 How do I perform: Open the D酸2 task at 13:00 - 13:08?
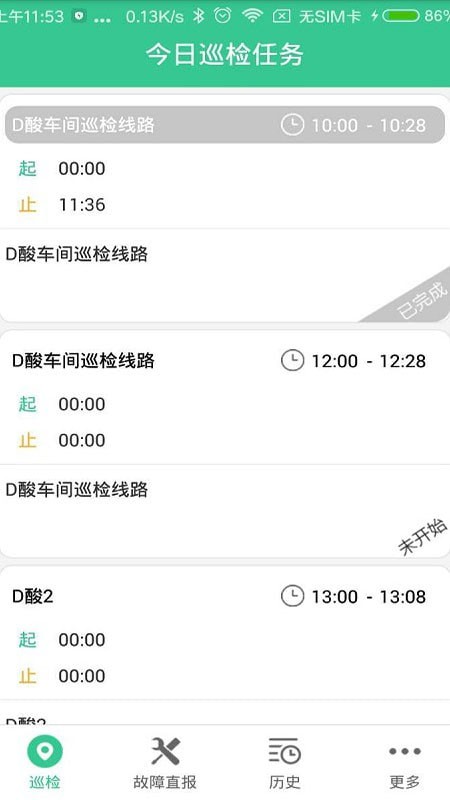(x=225, y=645)
